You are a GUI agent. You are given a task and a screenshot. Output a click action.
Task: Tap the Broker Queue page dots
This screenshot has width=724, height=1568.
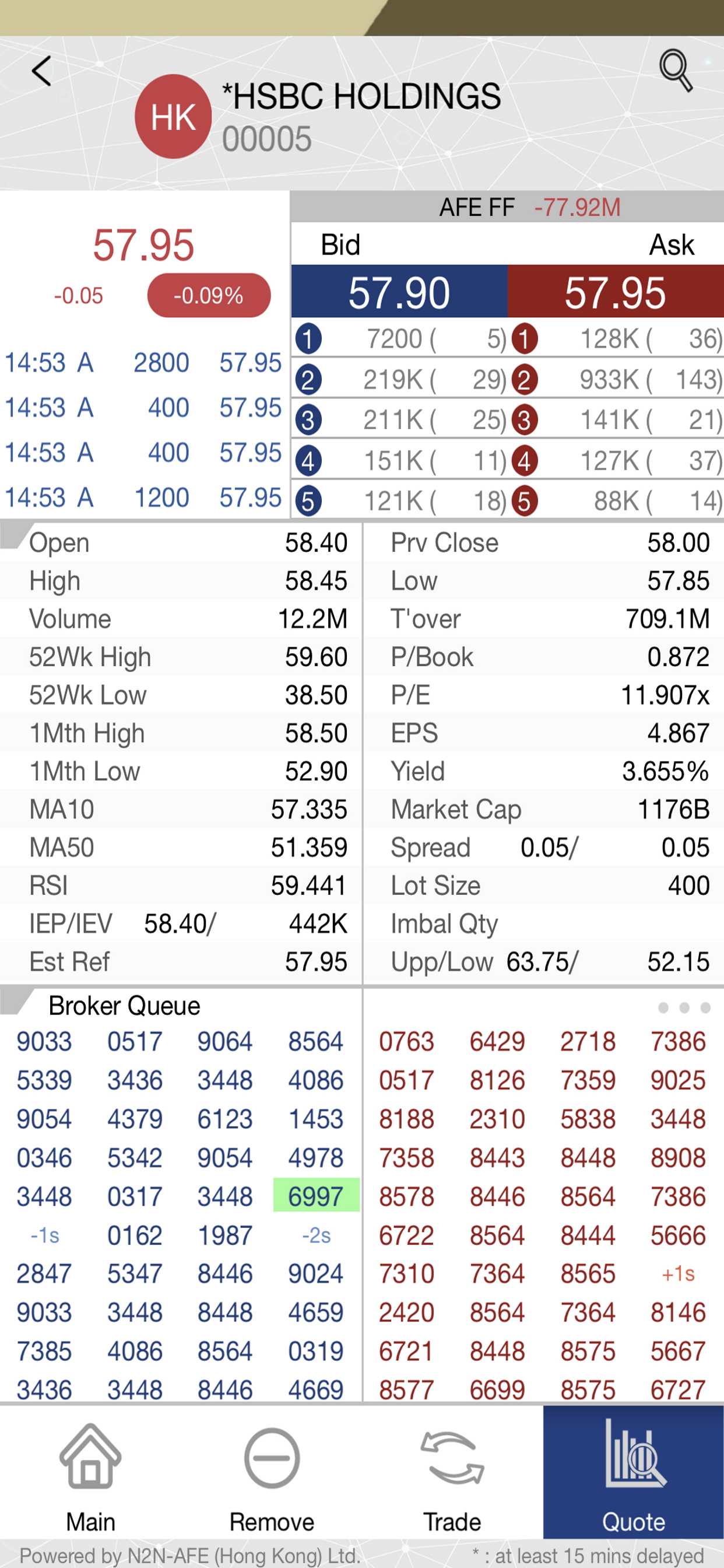(x=684, y=1007)
